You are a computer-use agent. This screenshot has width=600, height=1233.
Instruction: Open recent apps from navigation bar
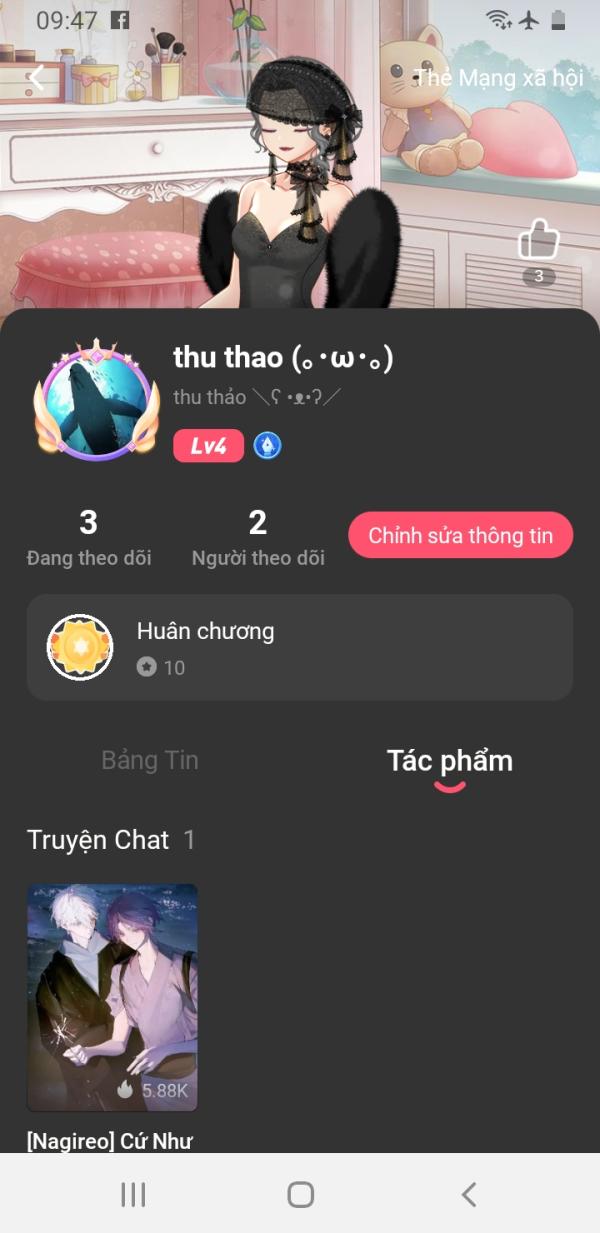pos(133,1194)
